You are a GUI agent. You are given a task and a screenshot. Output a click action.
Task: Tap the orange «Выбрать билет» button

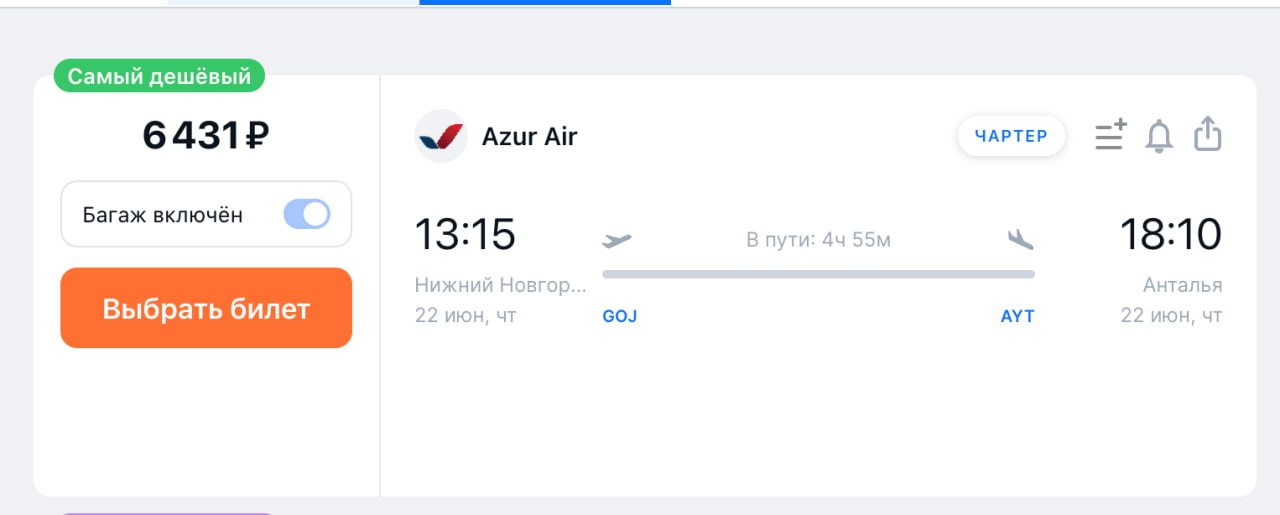206,308
